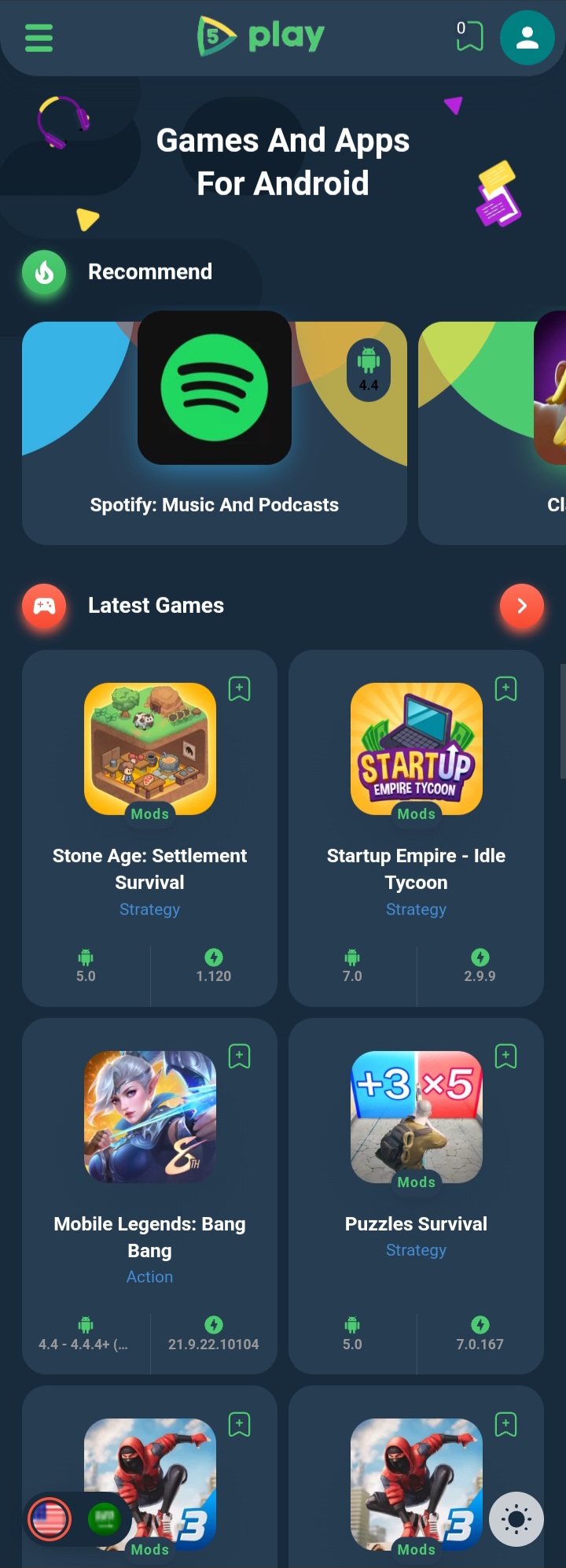Select the US flag language
The image size is (566, 1568).
(x=50, y=1518)
